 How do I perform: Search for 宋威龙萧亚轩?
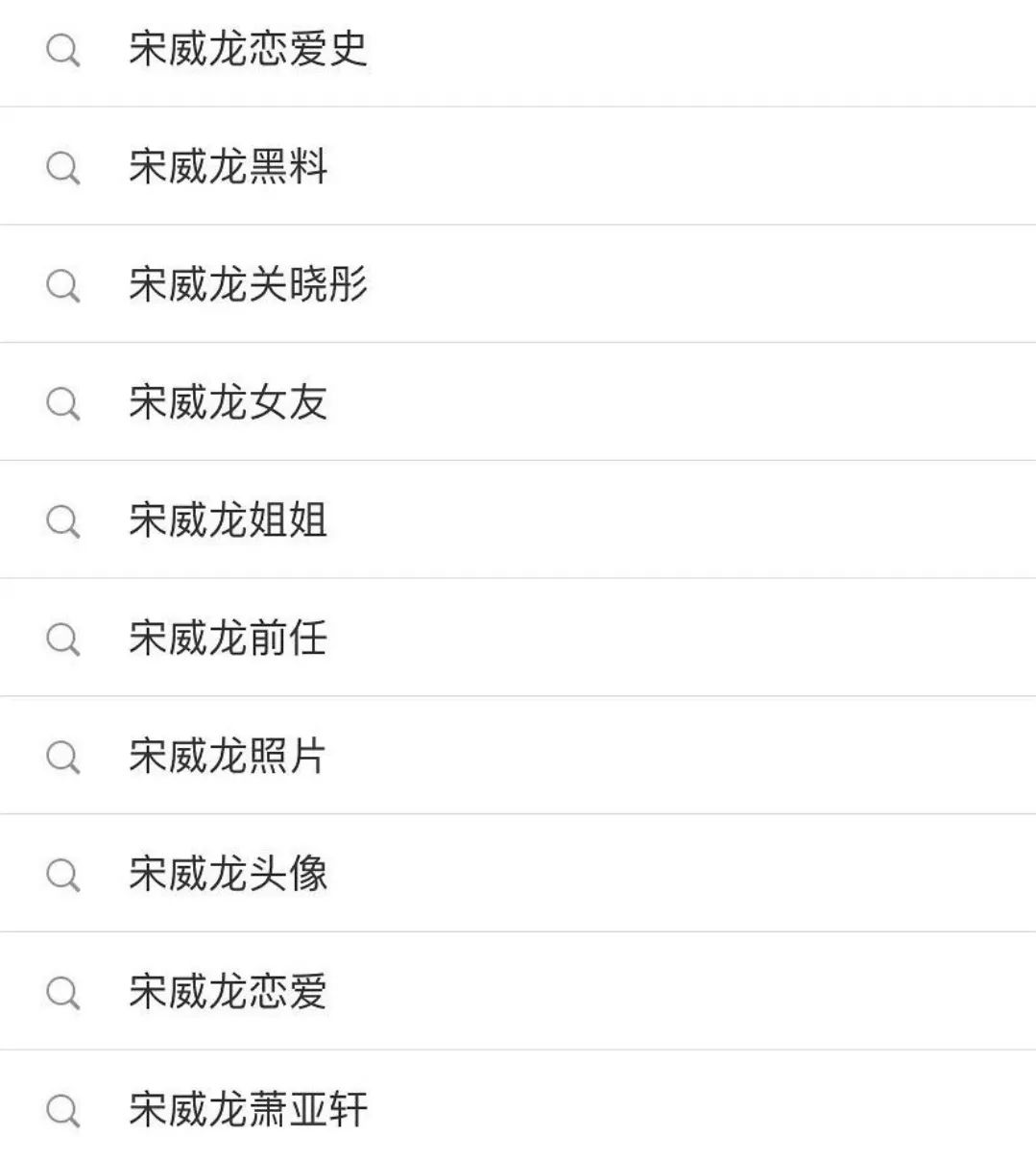[248, 1109]
